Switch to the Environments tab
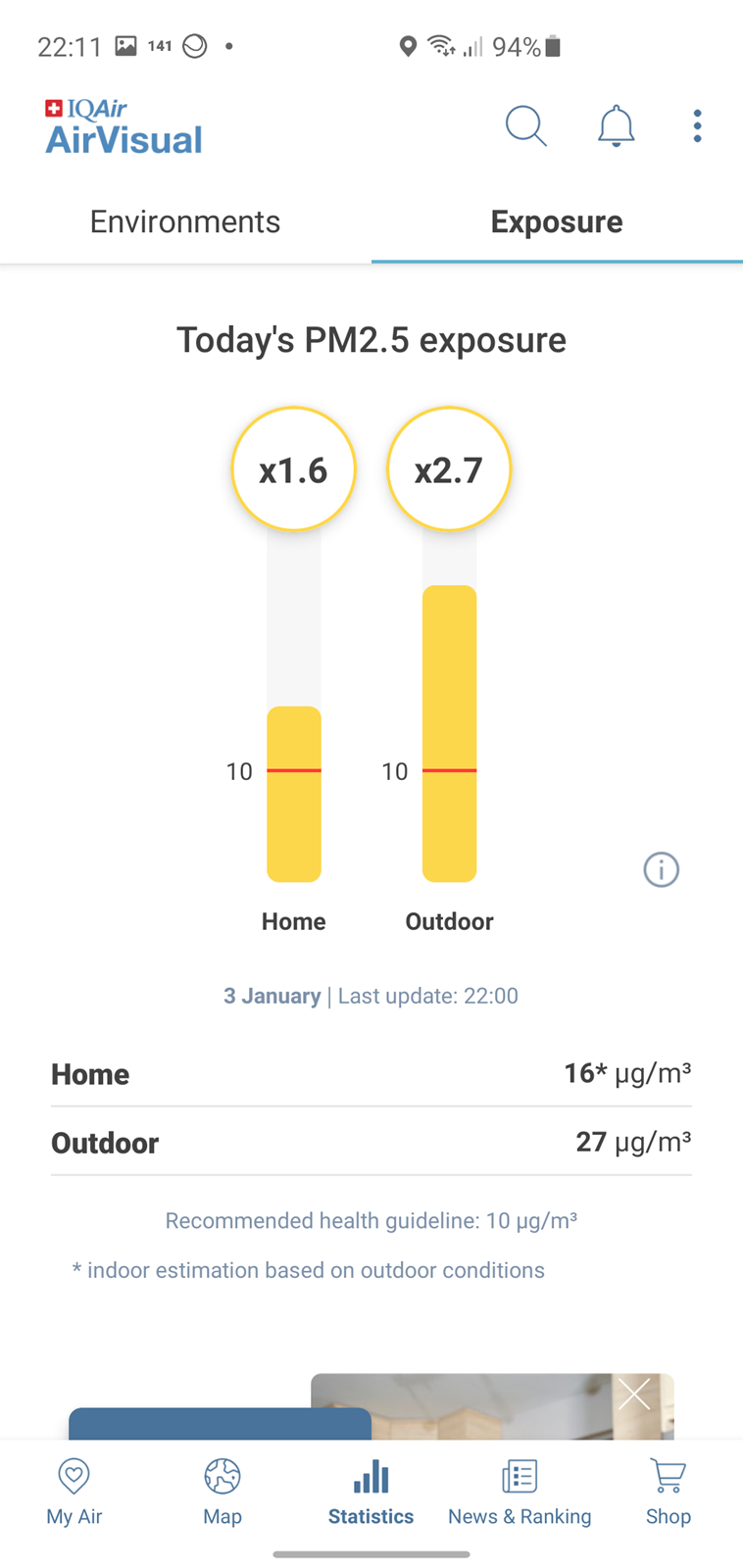 coord(185,221)
